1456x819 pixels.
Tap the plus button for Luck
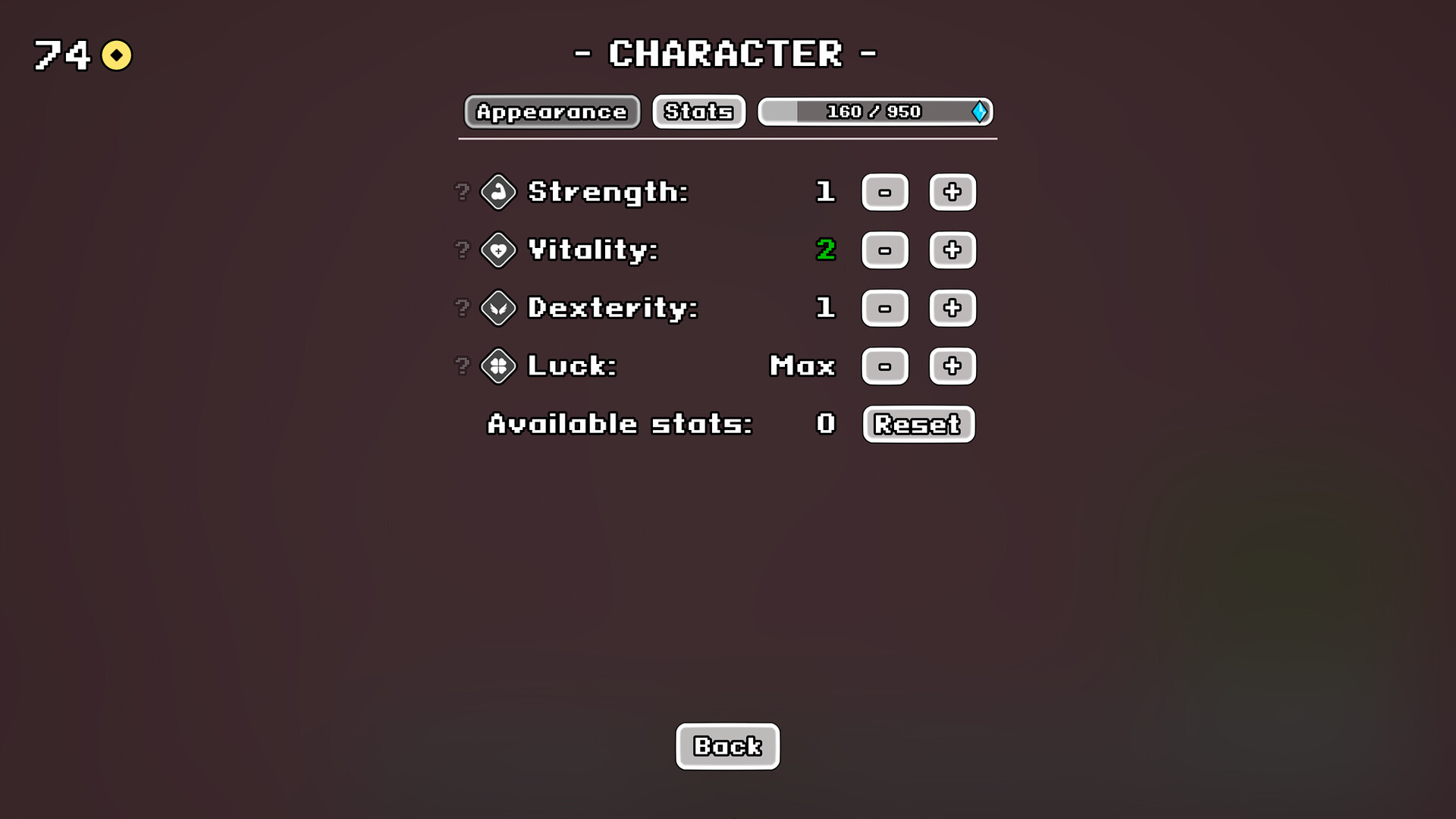(x=952, y=366)
